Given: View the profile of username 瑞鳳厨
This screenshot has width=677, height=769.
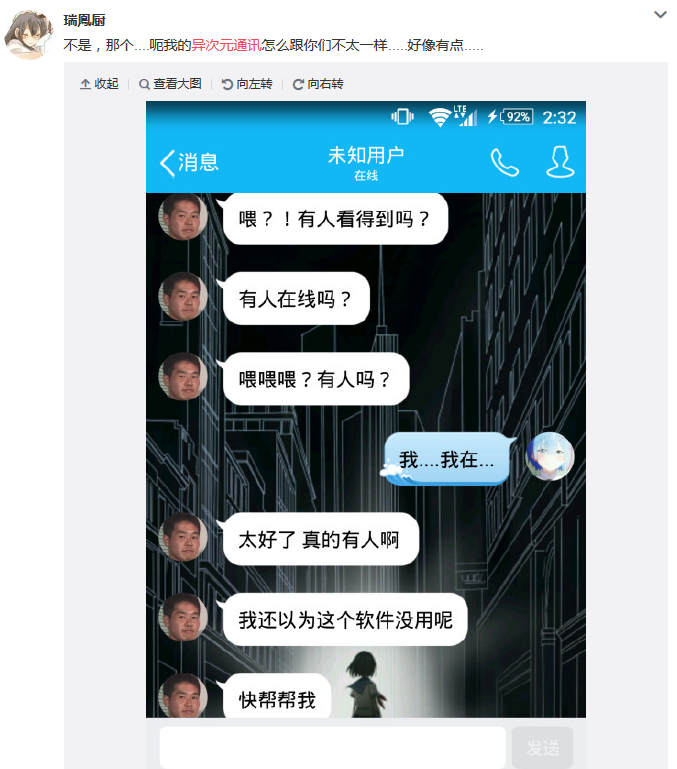Looking at the screenshot, I should (85, 20).
